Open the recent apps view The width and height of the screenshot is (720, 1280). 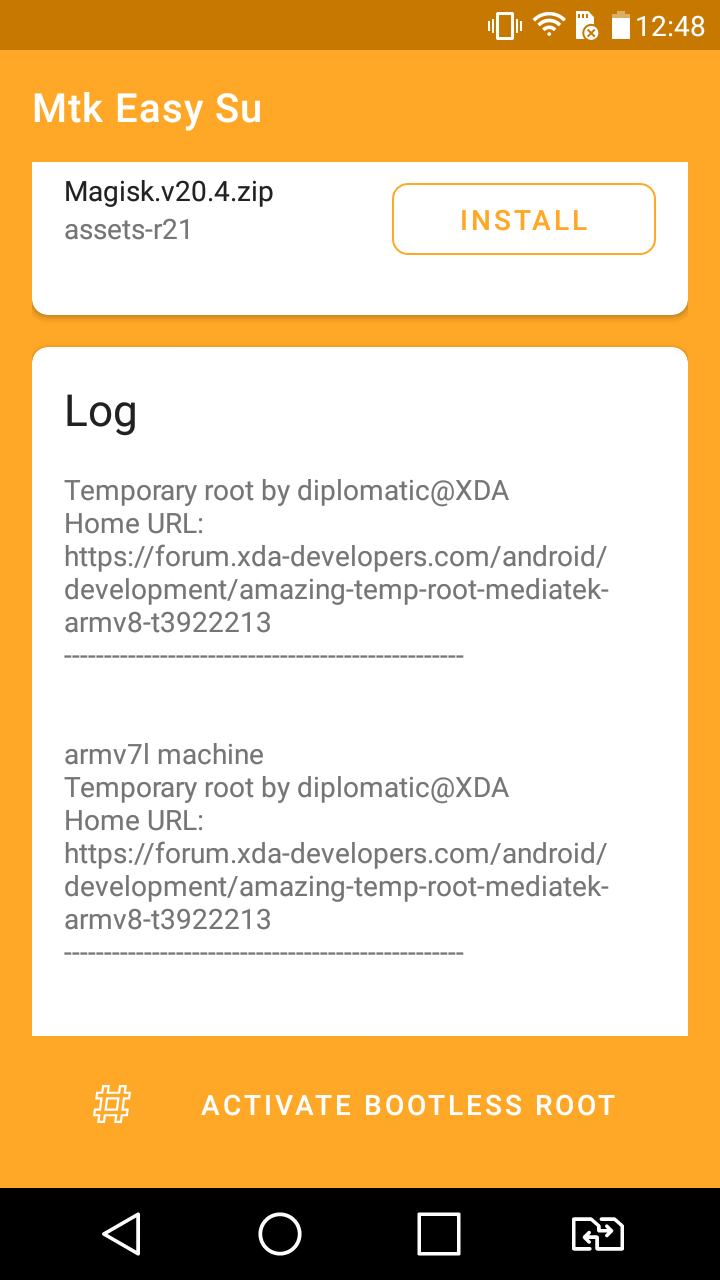(439, 1234)
